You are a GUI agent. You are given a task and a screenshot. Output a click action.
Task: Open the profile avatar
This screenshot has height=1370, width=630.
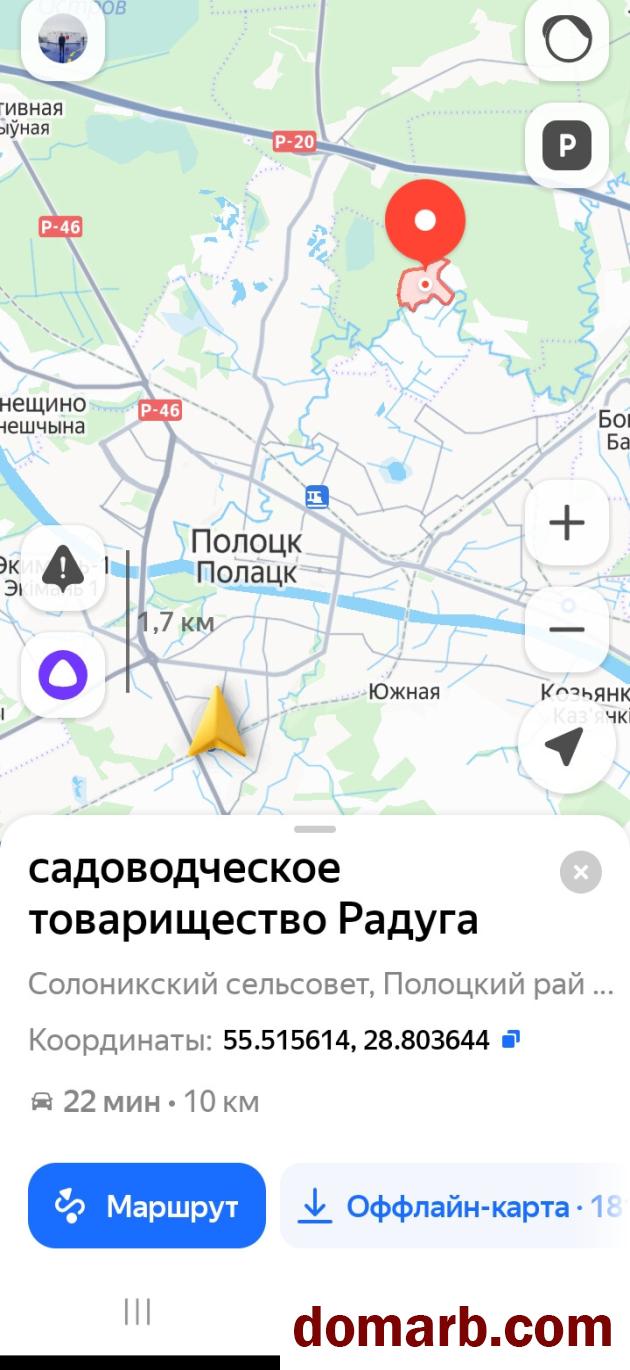coord(63,41)
